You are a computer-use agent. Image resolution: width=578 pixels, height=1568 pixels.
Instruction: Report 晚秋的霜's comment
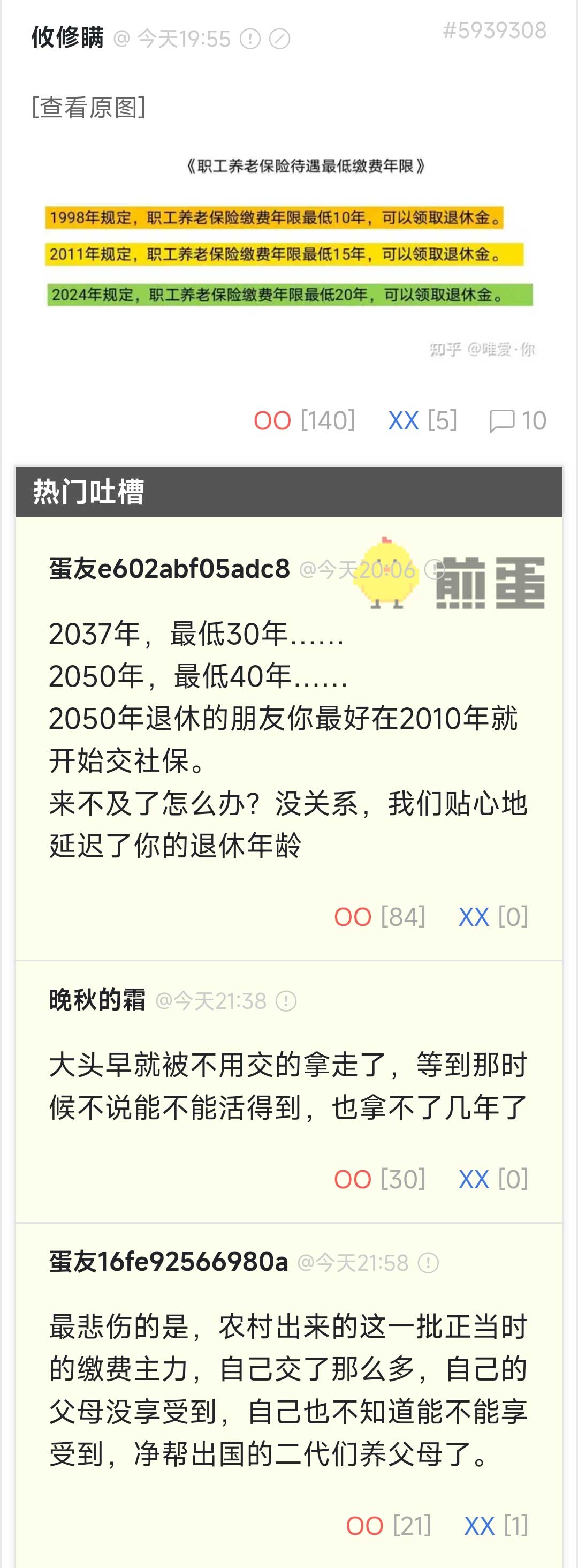pos(286,1001)
